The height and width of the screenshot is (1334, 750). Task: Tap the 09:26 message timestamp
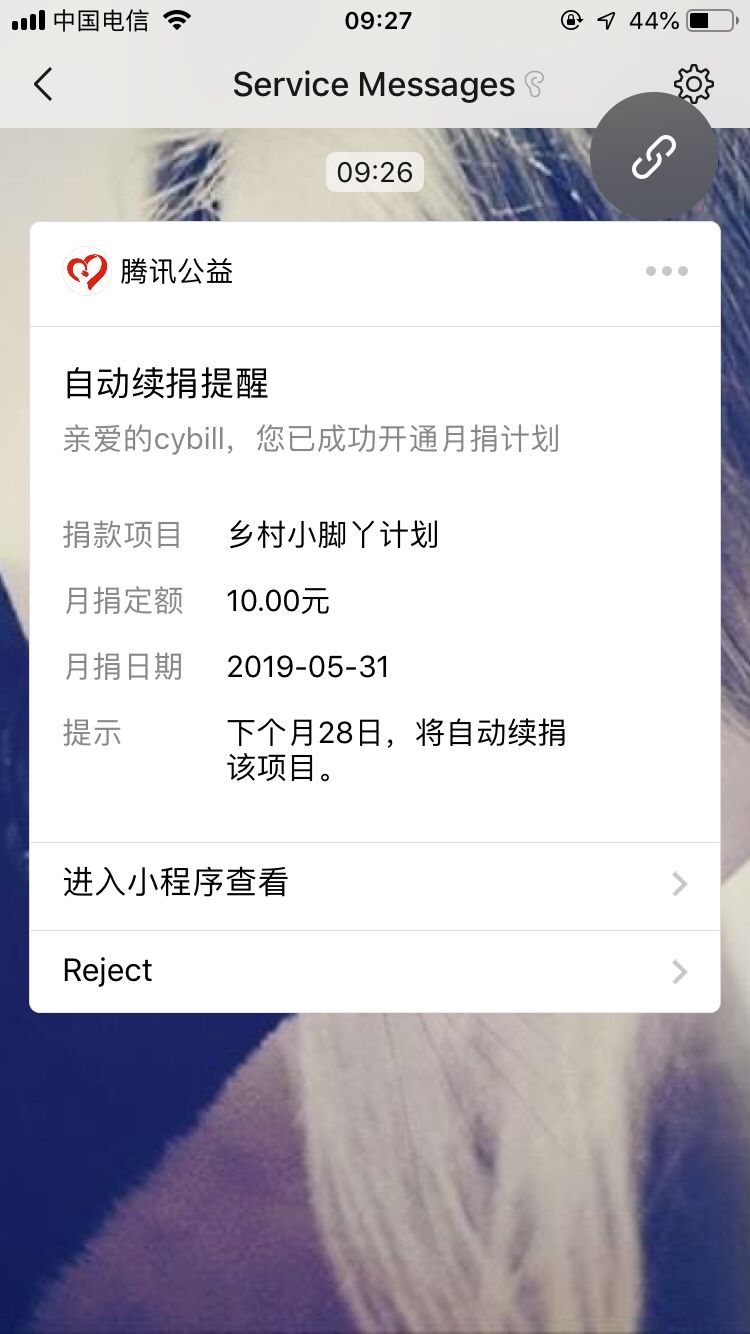click(x=374, y=172)
